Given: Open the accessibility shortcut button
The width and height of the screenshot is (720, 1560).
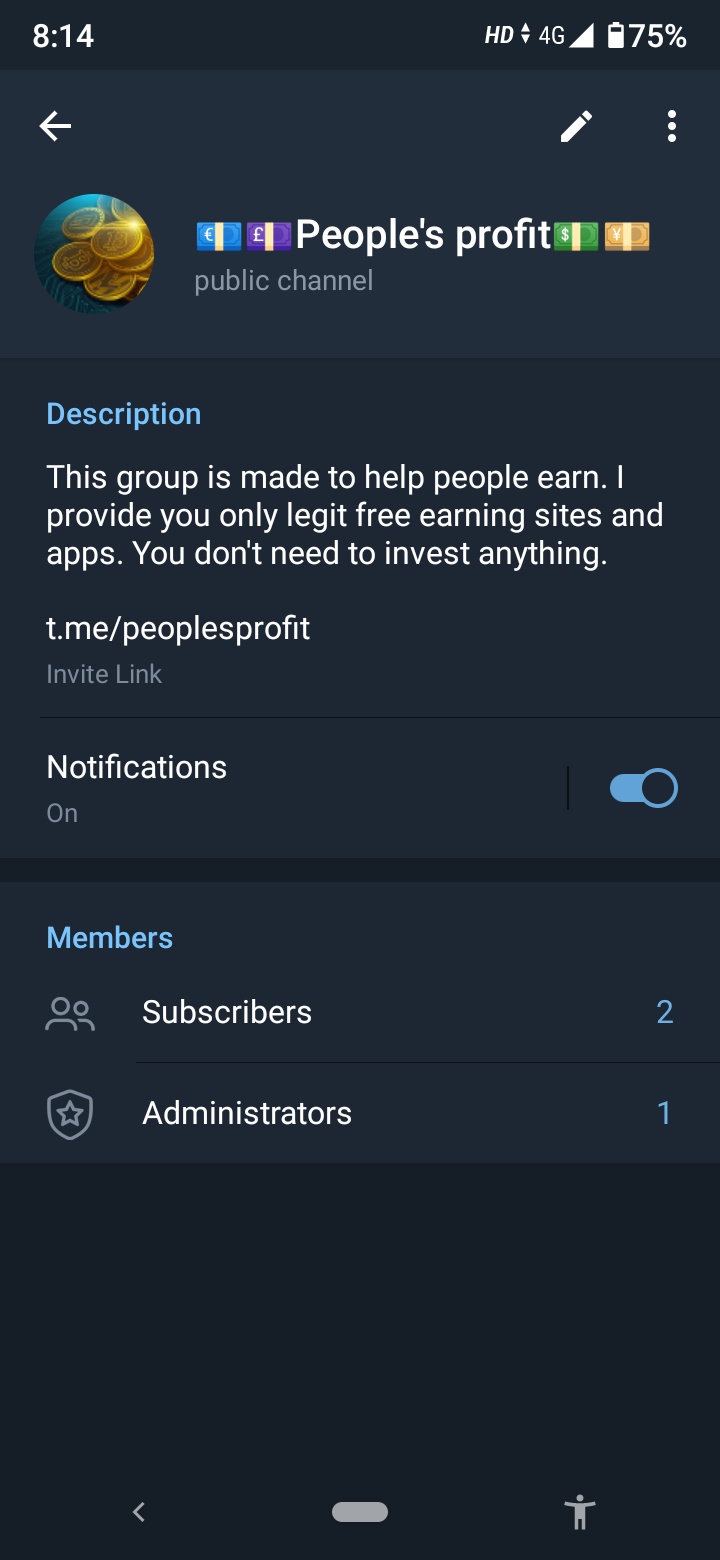Looking at the screenshot, I should [579, 1512].
